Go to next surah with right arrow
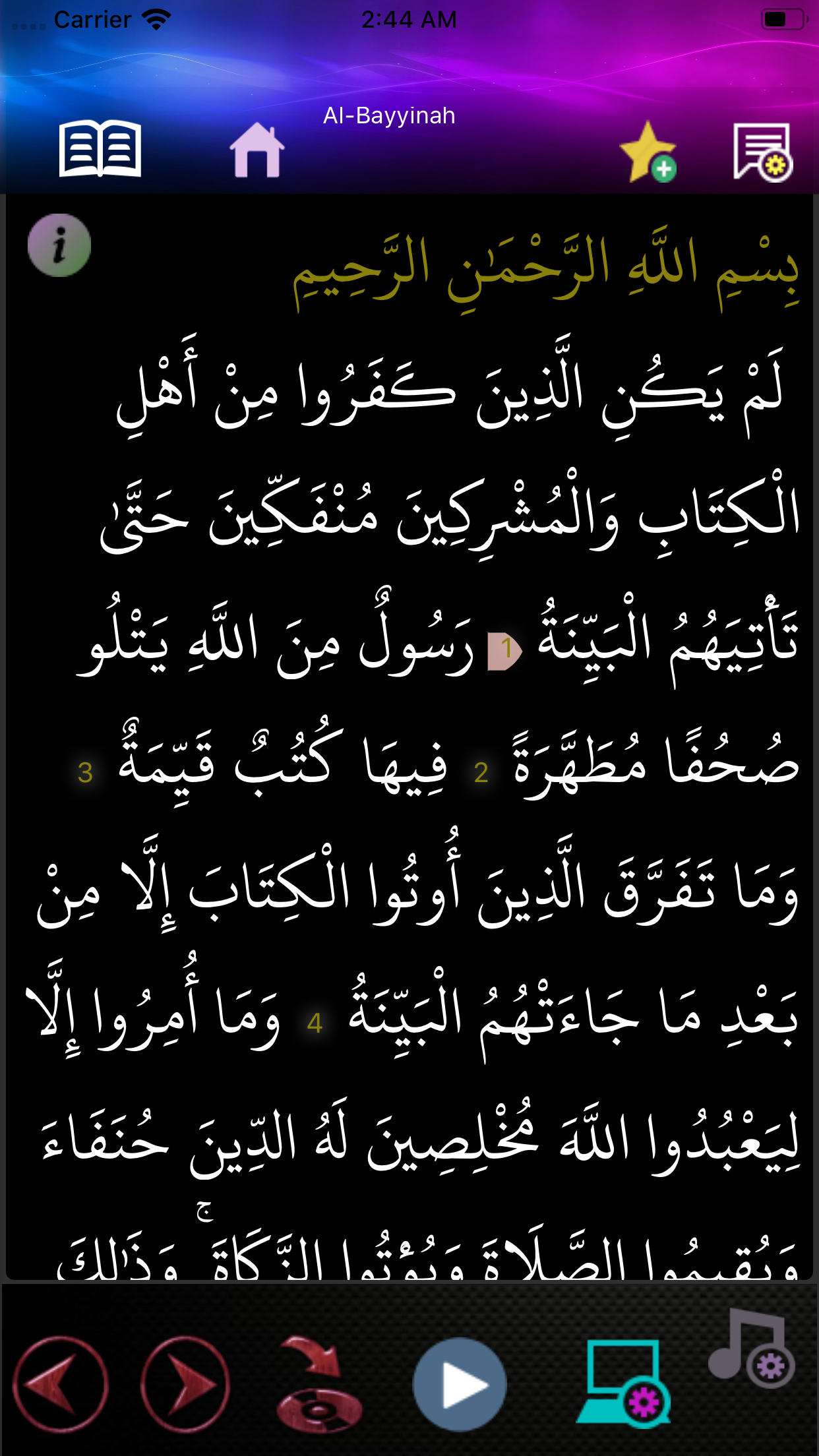 (x=185, y=1383)
